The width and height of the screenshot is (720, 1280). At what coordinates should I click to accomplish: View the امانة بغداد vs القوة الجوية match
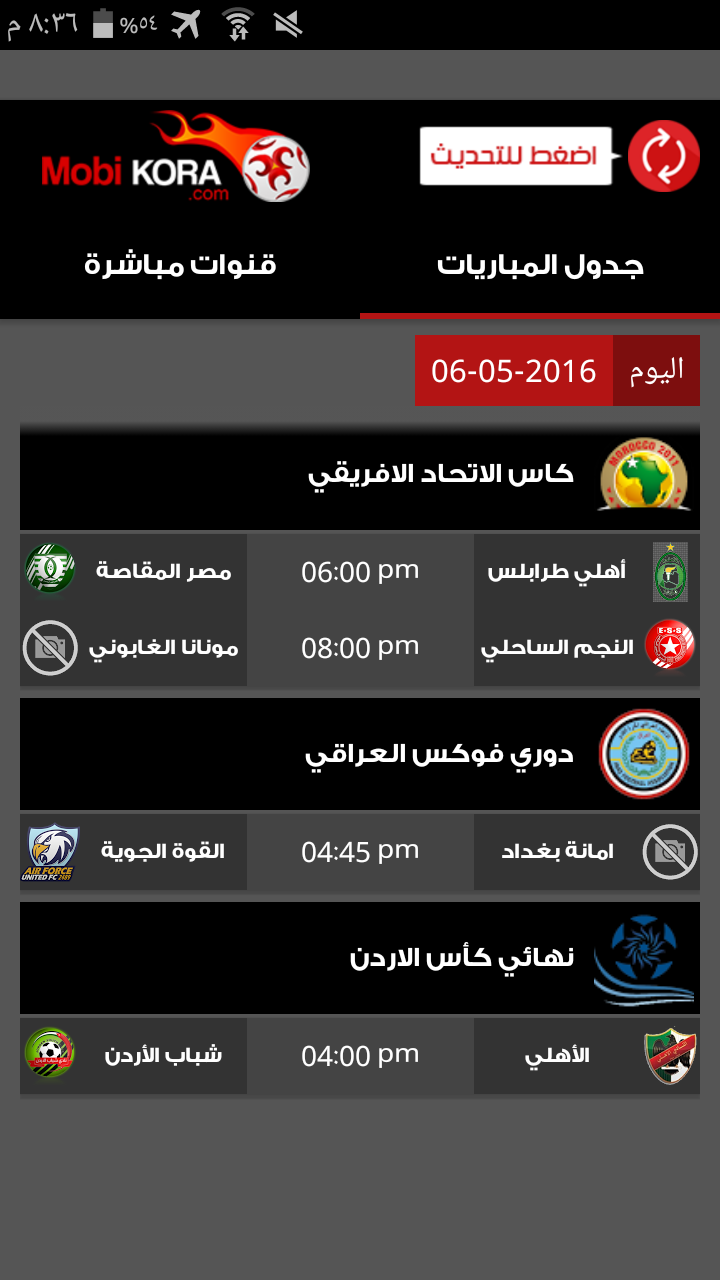point(360,852)
